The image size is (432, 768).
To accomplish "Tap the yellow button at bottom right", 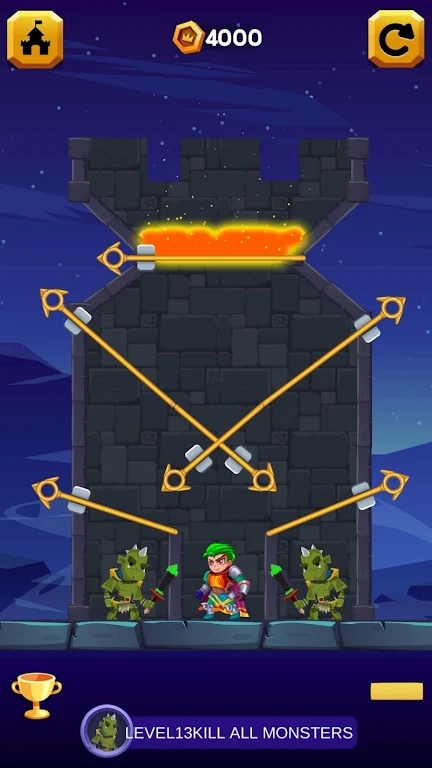I will pyautogui.click(x=396, y=691).
